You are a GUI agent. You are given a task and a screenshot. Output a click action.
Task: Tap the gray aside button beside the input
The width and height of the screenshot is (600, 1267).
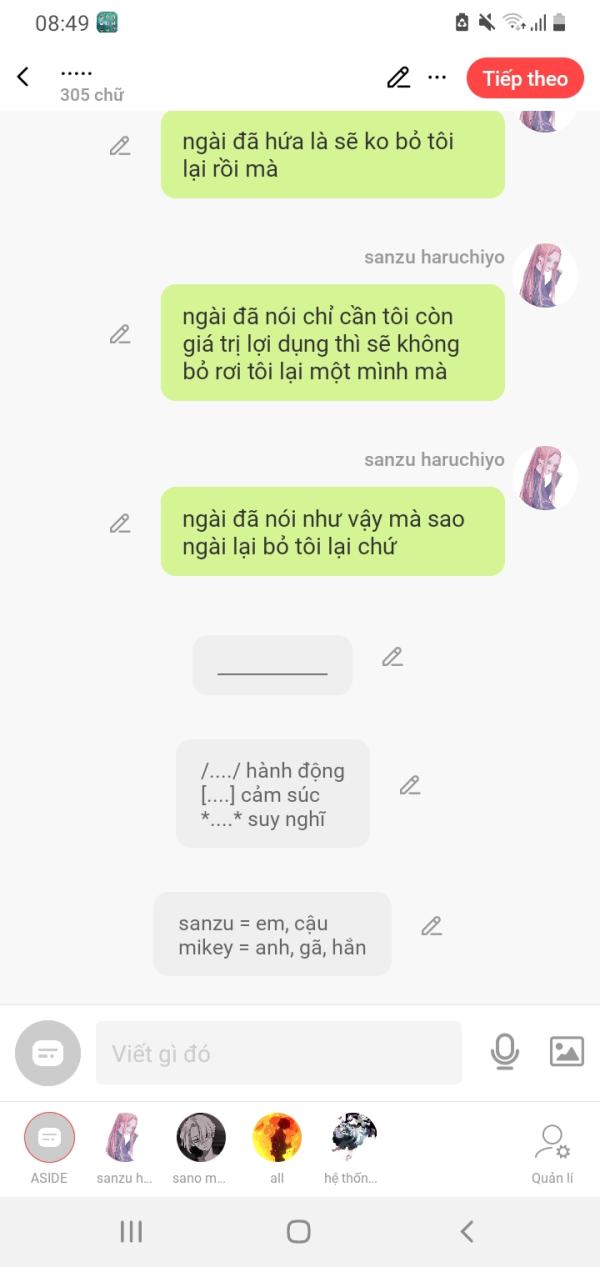click(48, 1053)
